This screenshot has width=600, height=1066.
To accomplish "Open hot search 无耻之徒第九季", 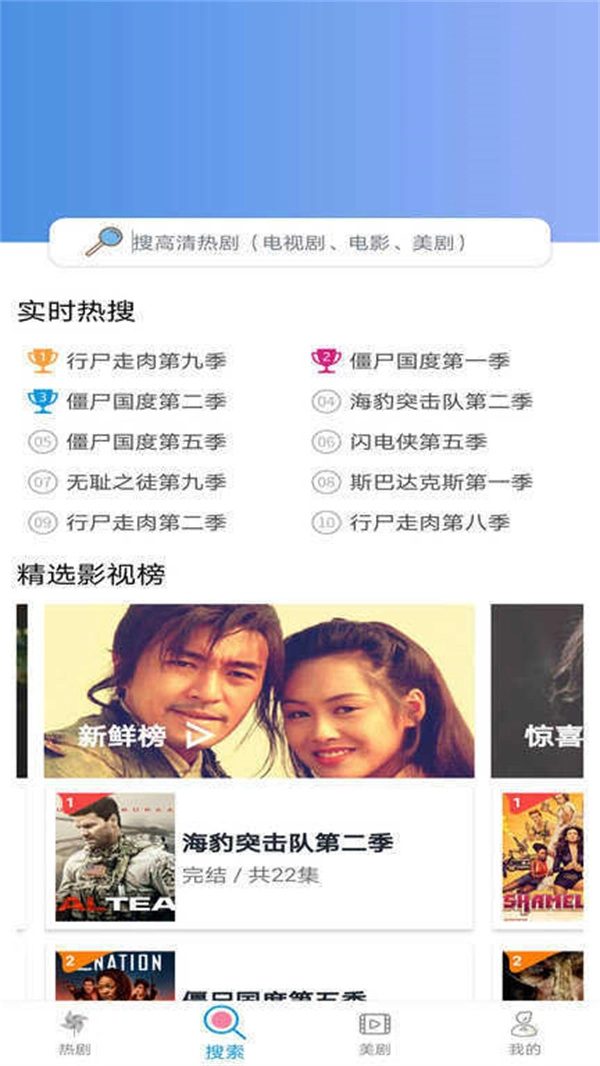I will click(146, 482).
